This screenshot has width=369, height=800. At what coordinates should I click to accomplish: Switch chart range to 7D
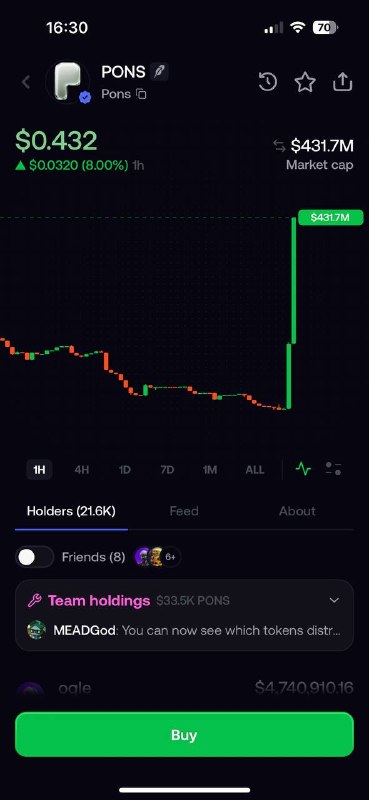(x=167, y=469)
